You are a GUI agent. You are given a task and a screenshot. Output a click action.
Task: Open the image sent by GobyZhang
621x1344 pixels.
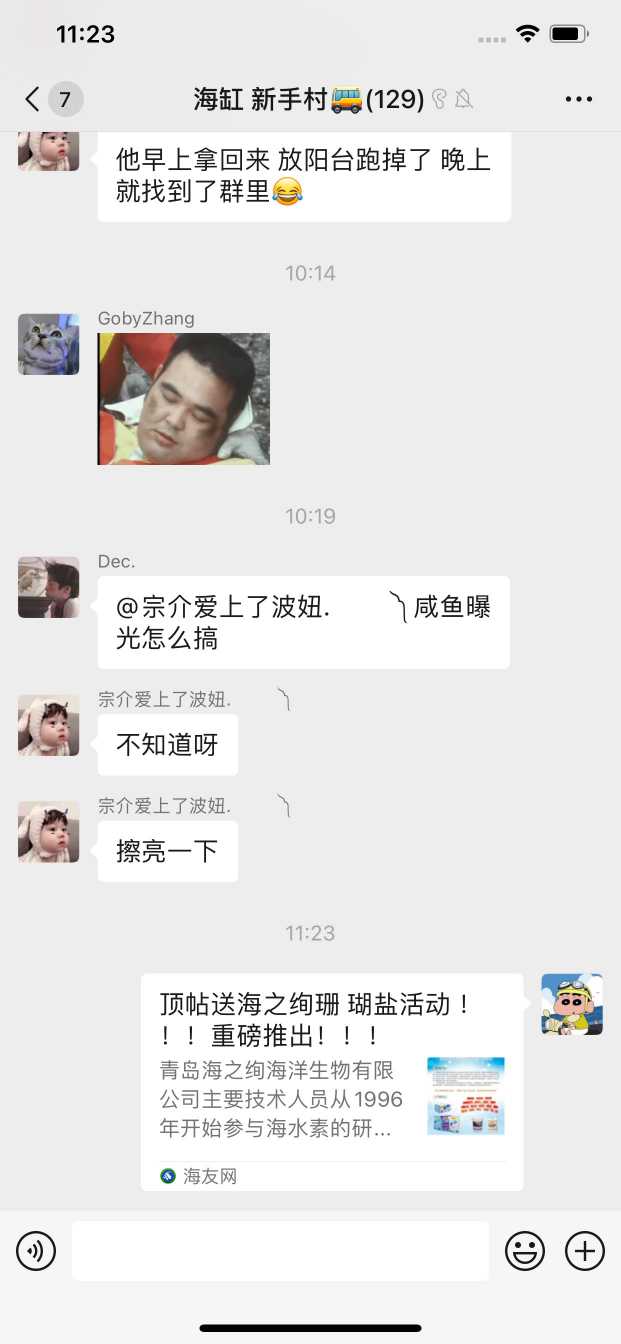(184, 399)
